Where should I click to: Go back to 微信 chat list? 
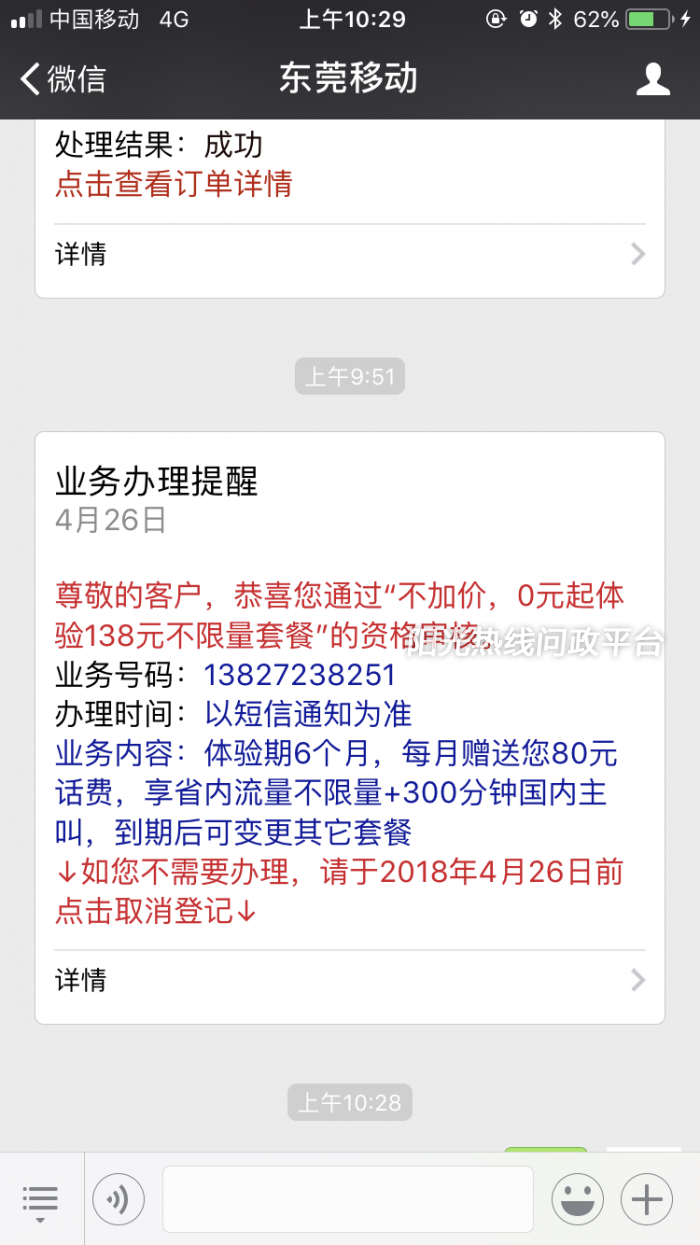tap(62, 79)
